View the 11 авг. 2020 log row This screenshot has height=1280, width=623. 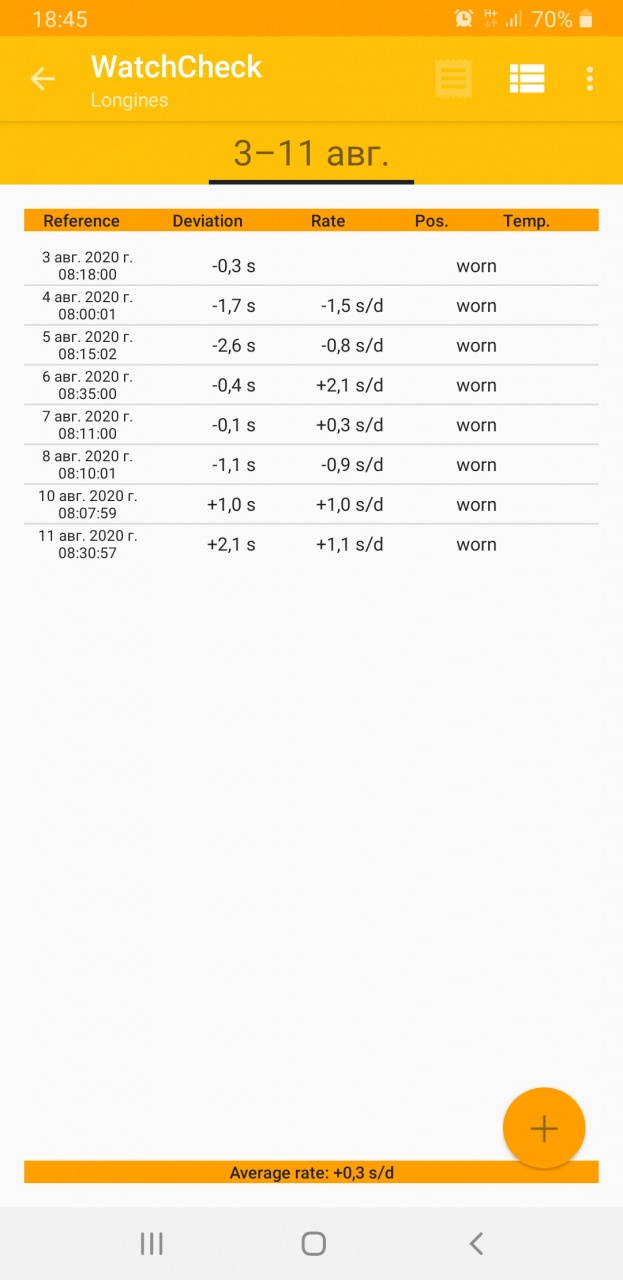point(311,545)
